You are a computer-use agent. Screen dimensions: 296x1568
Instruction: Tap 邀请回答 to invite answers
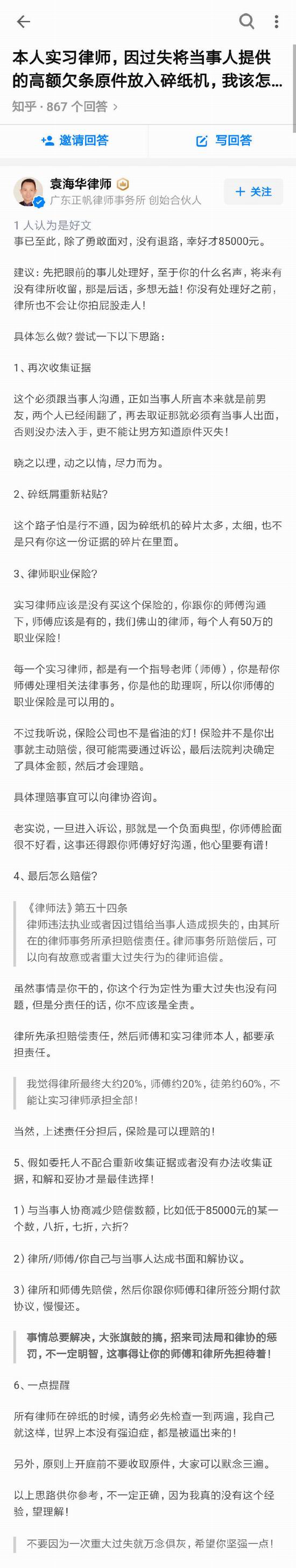click(x=74, y=141)
